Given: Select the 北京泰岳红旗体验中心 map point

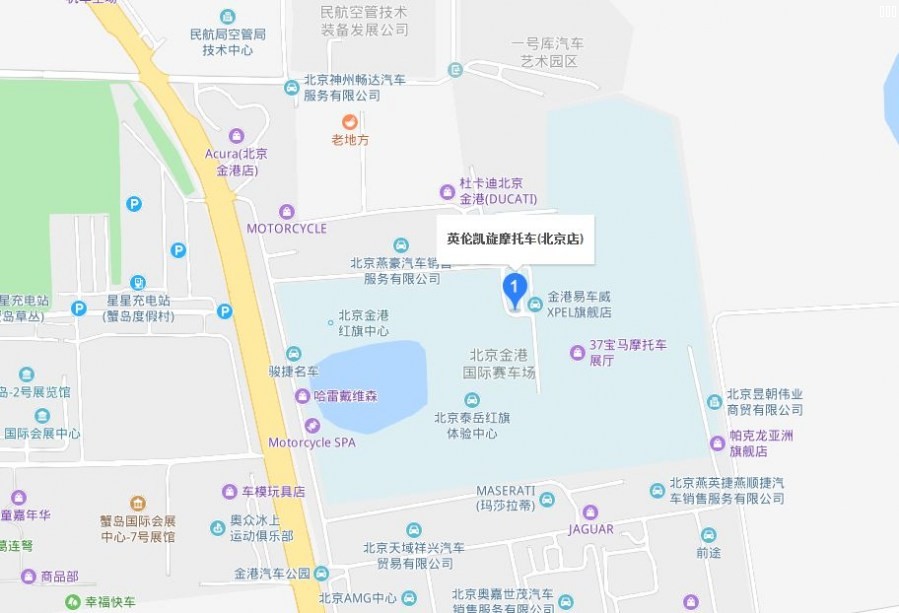Looking at the screenshot, I should point(472,400).
